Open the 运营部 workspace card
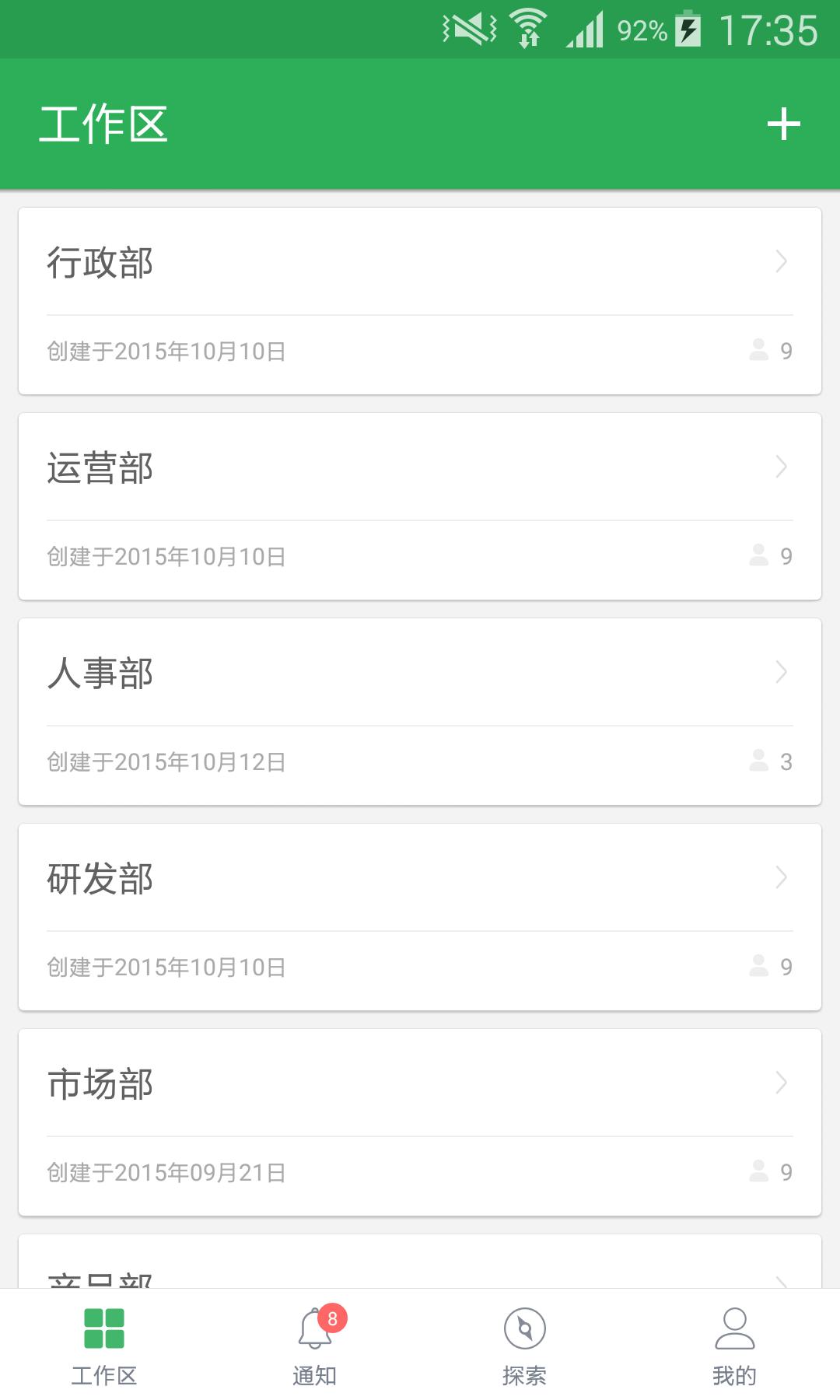Screen dimensions: 840x1400 pos(420,506)
